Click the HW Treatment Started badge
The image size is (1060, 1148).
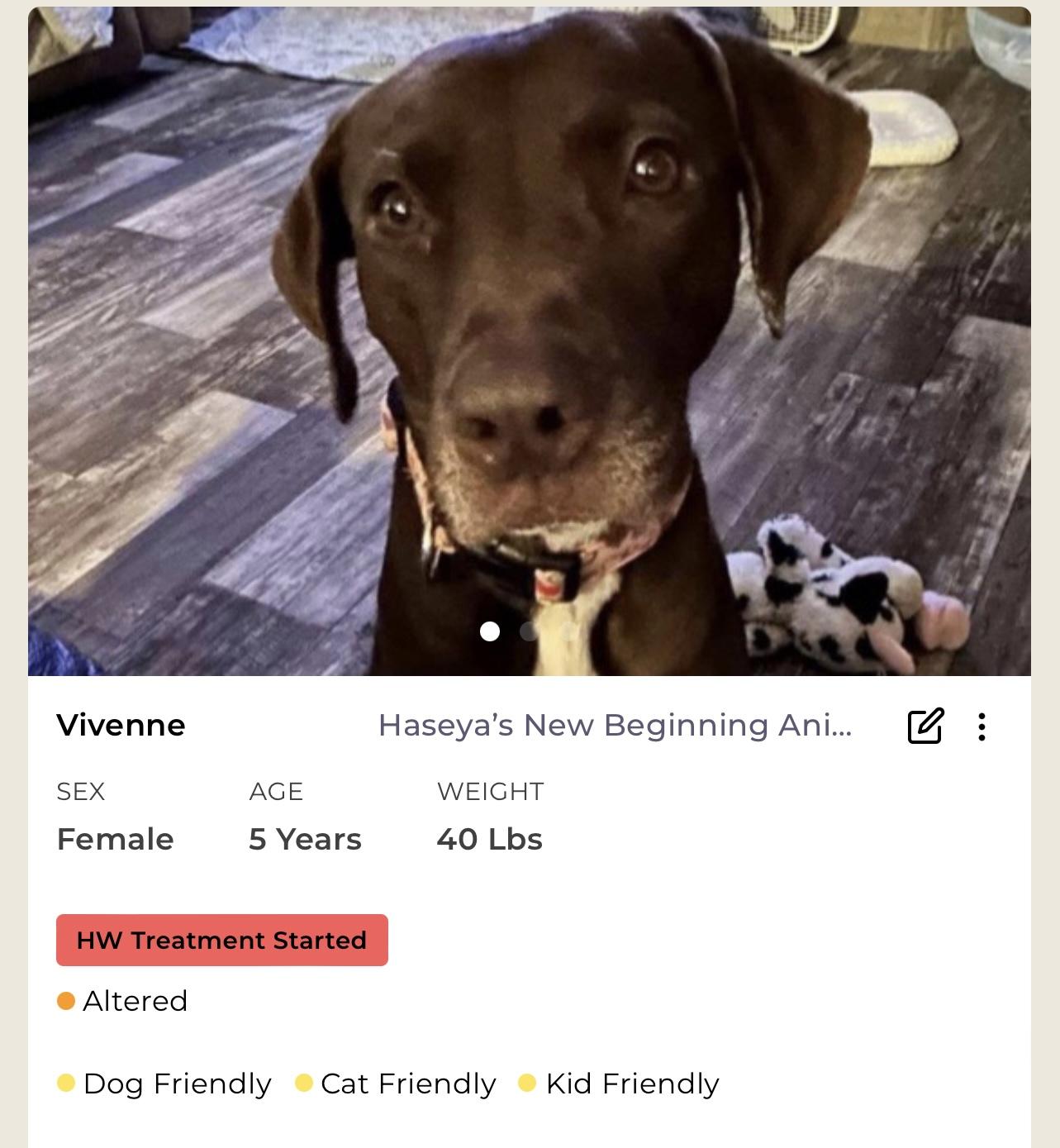pyautogui.click(x=221, y=940)
